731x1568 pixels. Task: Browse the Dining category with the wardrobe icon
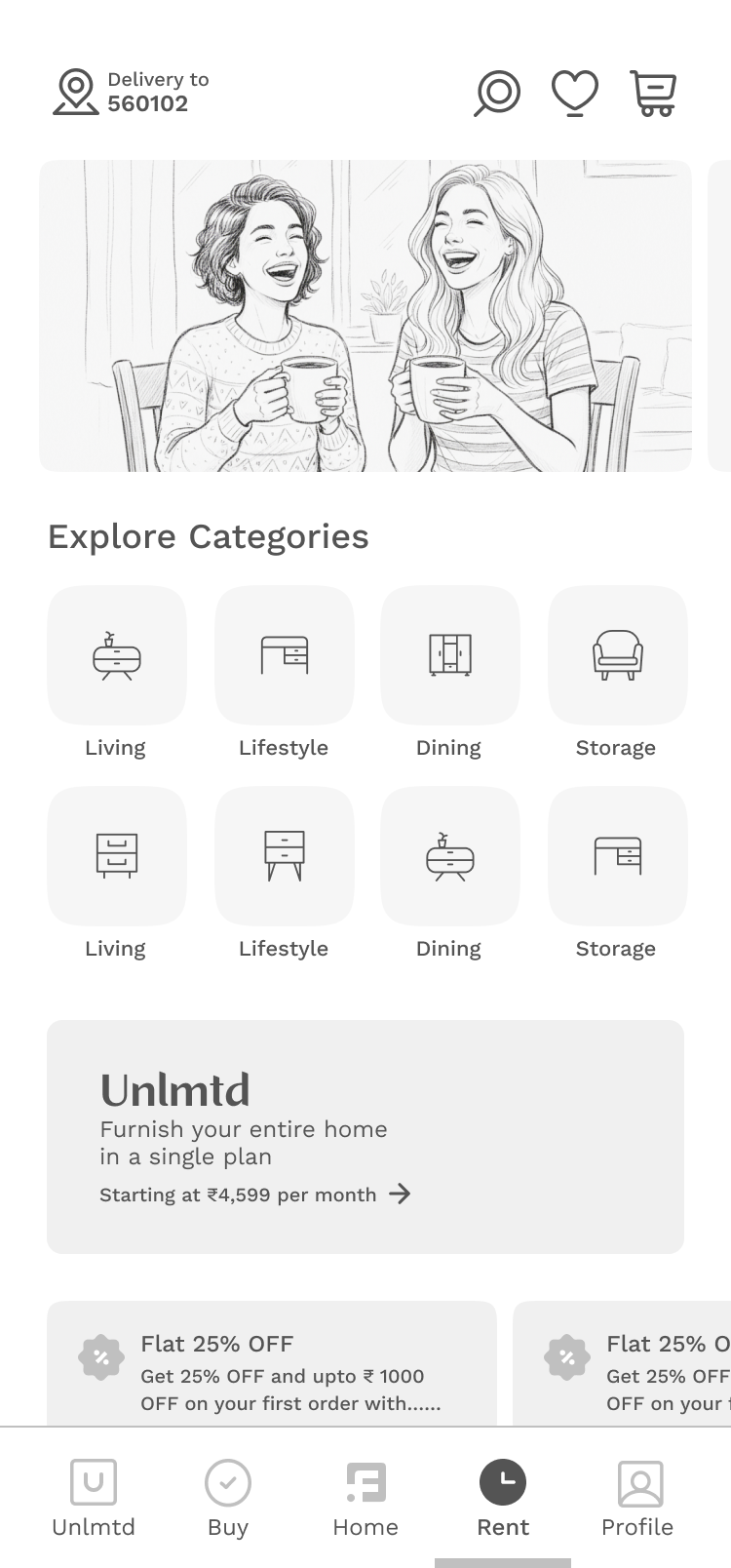(450, 655)
